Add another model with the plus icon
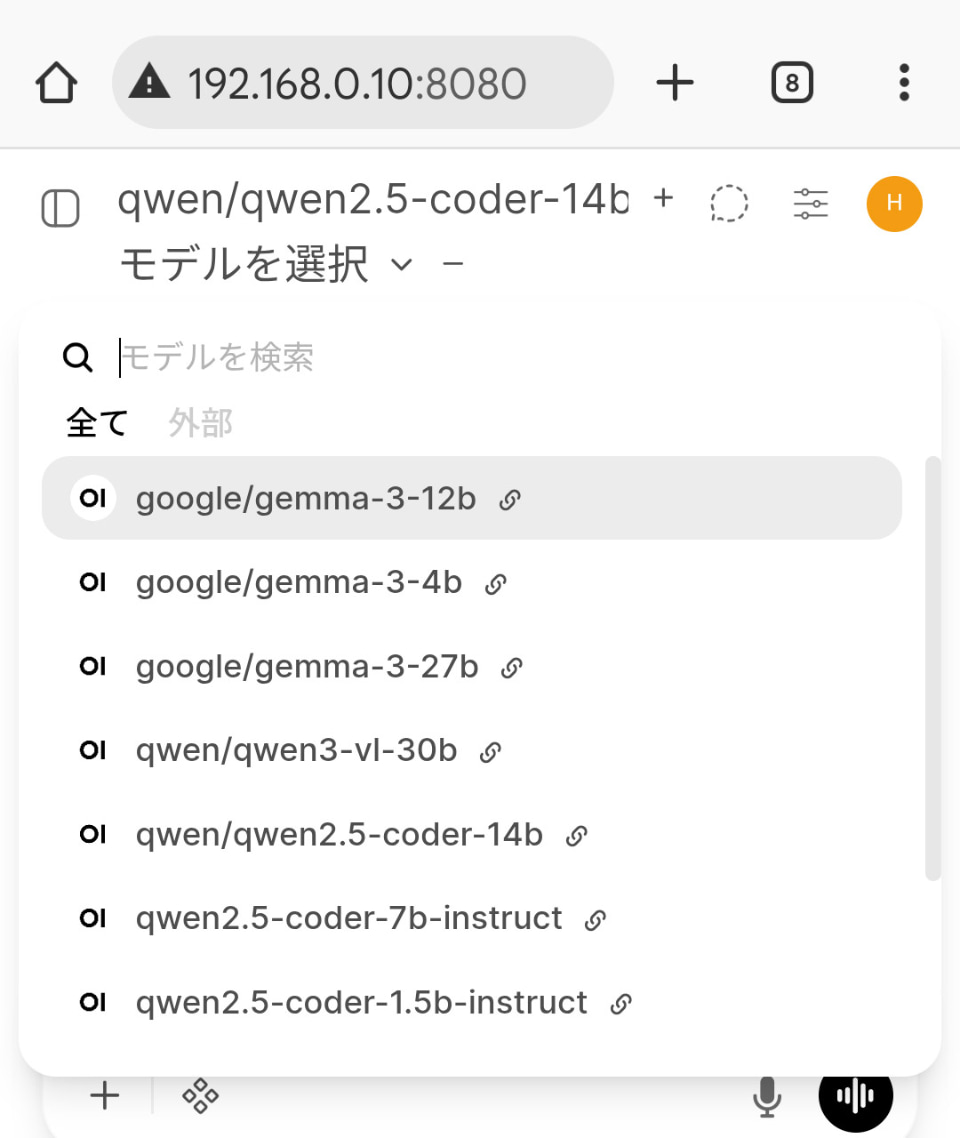The height and width of the screenshot is (1138, 960). point(663,198)
